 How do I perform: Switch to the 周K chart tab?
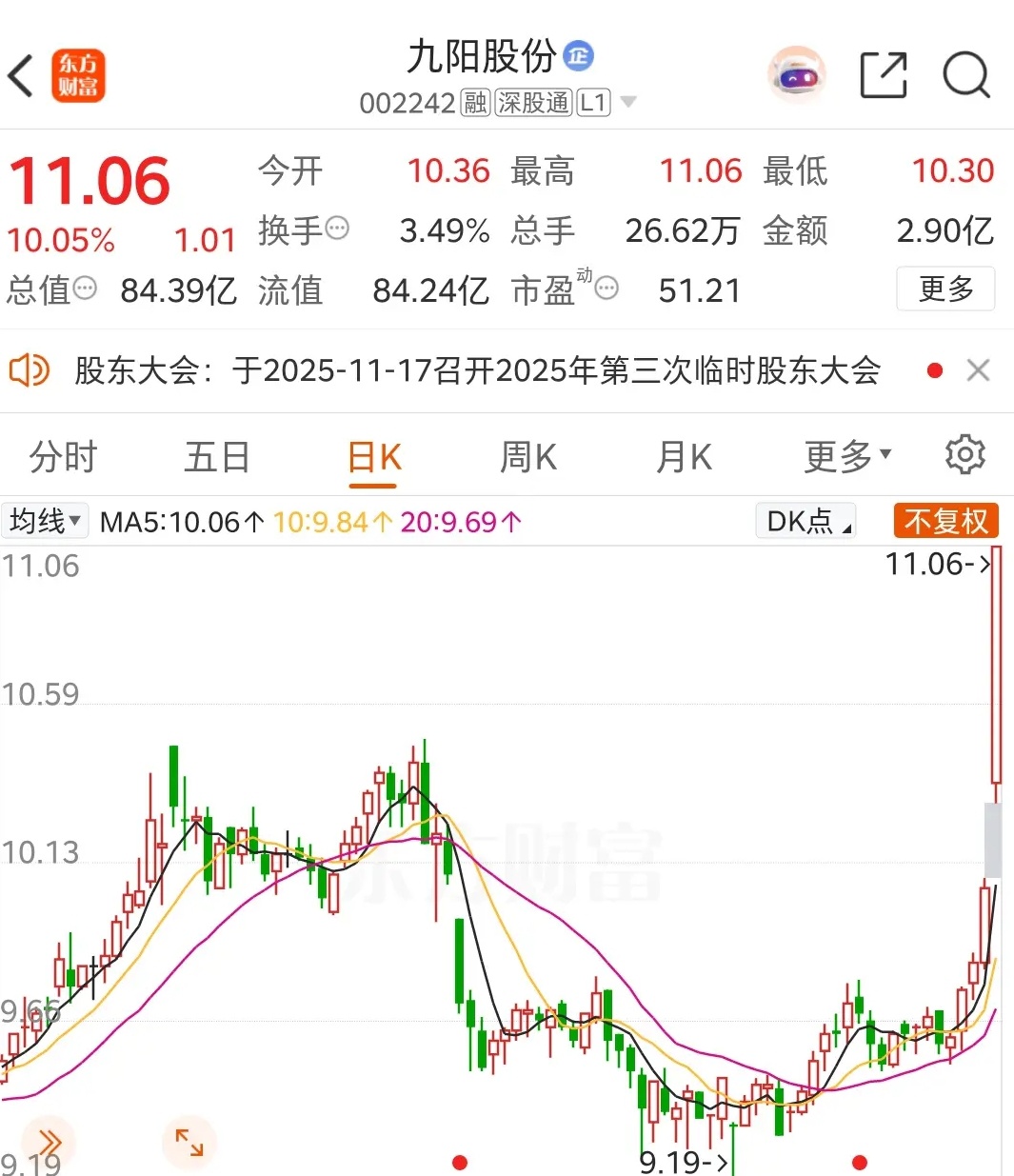528,457
